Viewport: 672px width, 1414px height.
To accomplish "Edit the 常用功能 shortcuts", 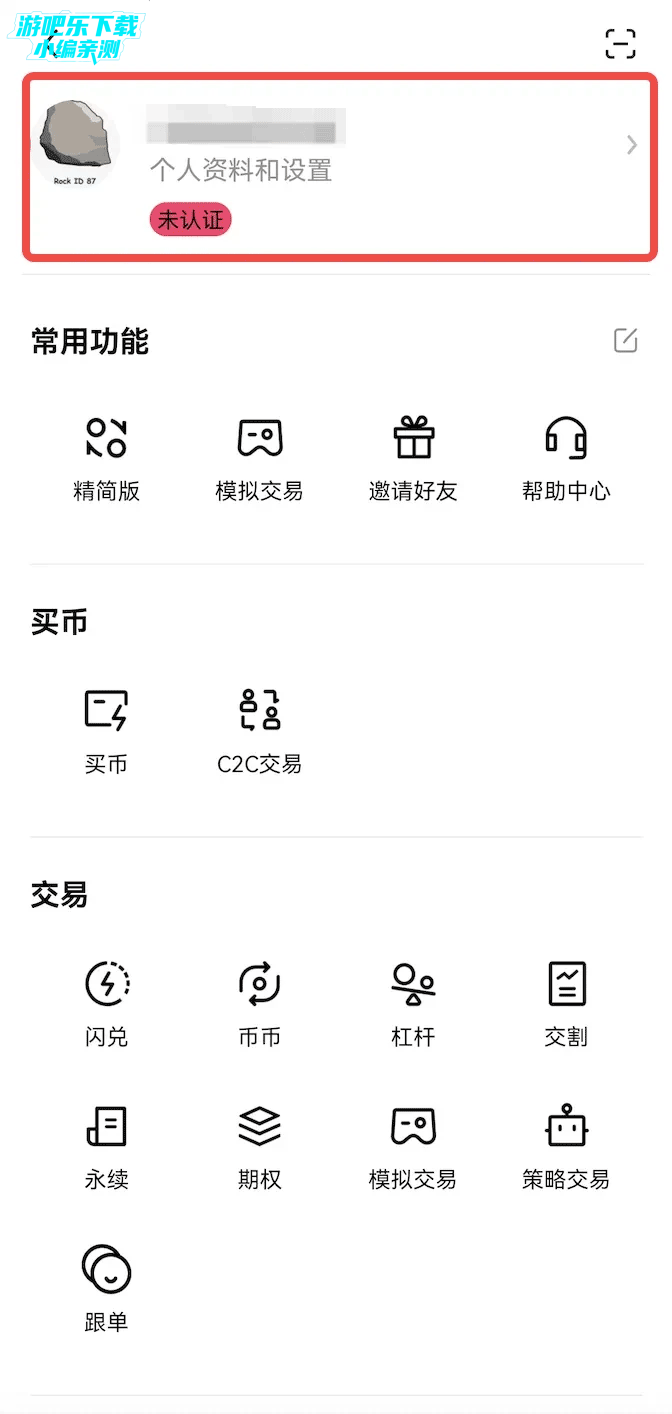I will click(625, 340).
